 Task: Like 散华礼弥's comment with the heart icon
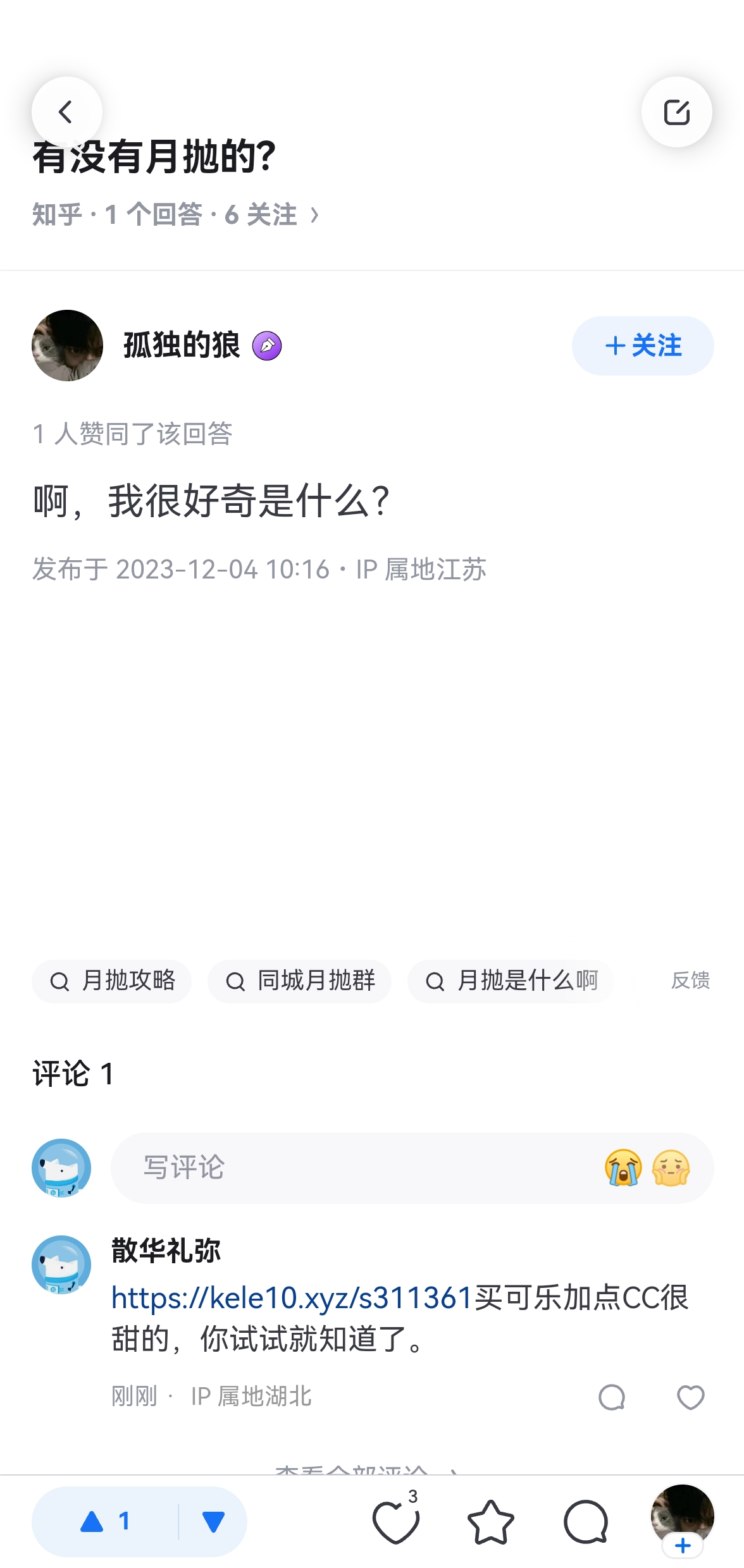click(689, 1398)
